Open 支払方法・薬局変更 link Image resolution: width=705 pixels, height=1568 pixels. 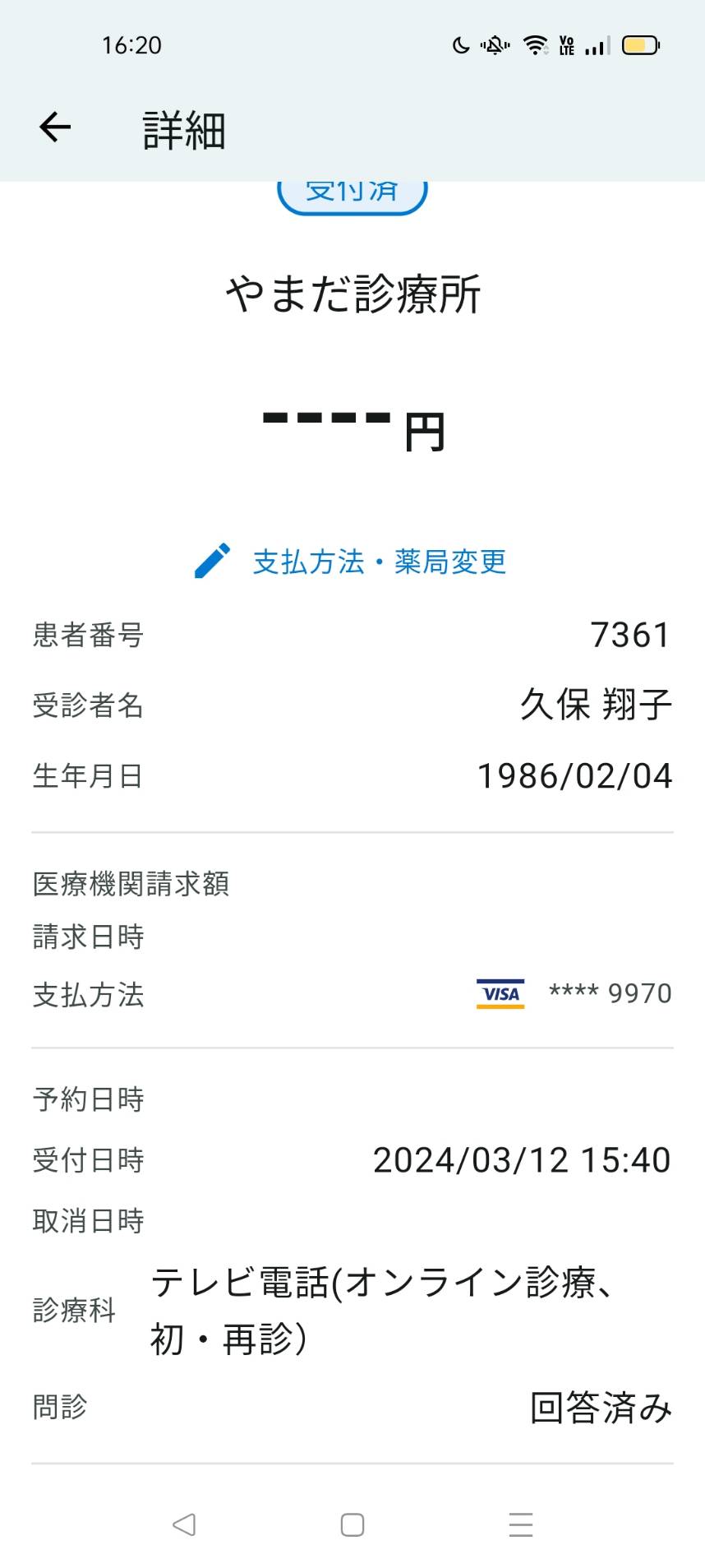point(351,562)
